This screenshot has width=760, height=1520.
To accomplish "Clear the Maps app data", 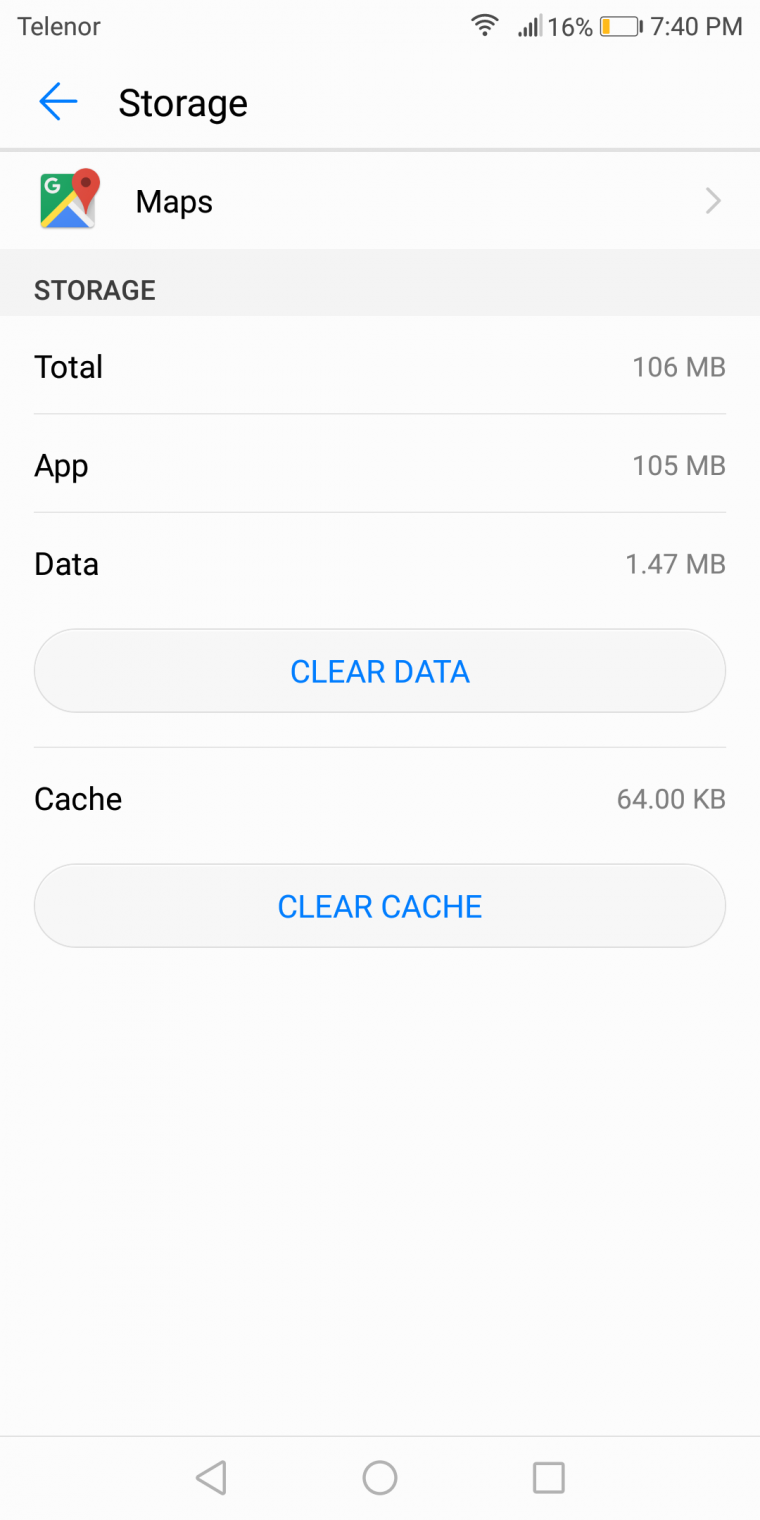I will pos(380,671).
